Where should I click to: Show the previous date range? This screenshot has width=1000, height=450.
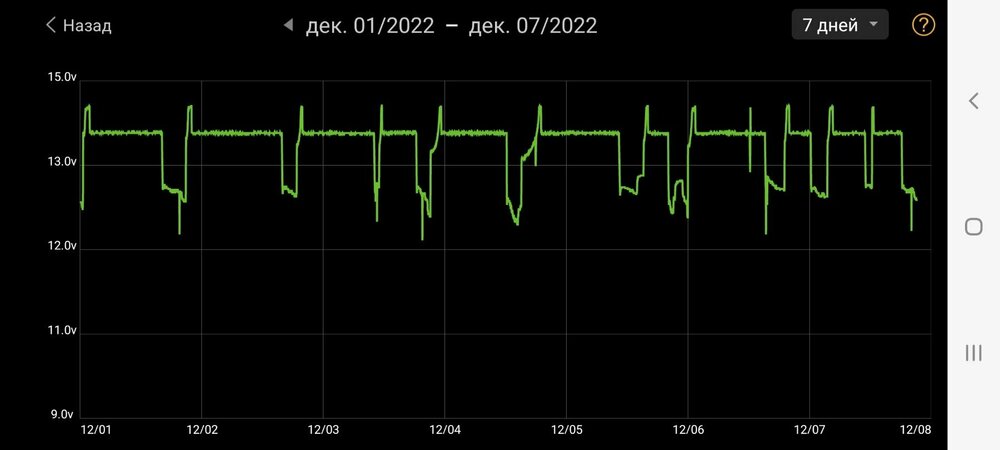click(289, 26)
